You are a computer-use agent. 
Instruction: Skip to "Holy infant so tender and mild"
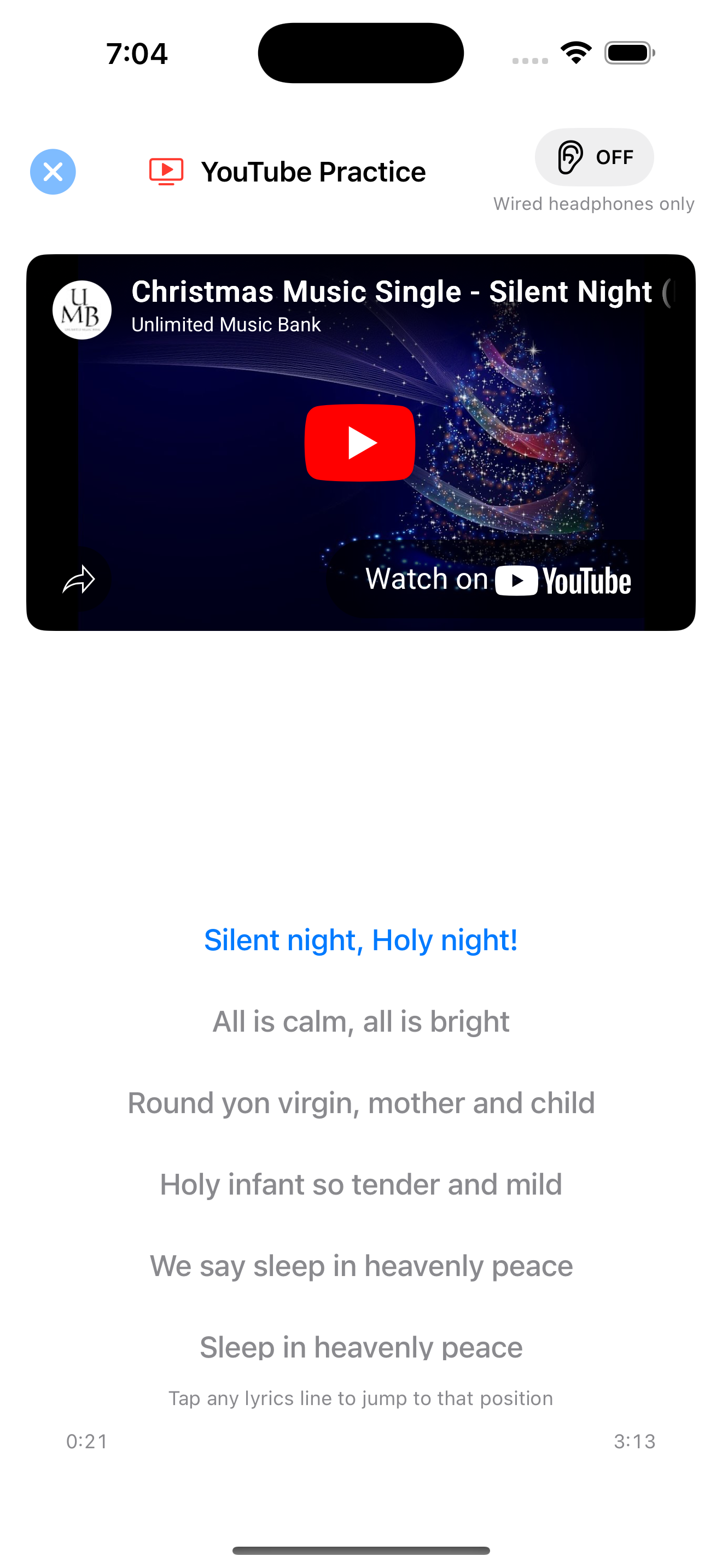(x=361, y=1185)
